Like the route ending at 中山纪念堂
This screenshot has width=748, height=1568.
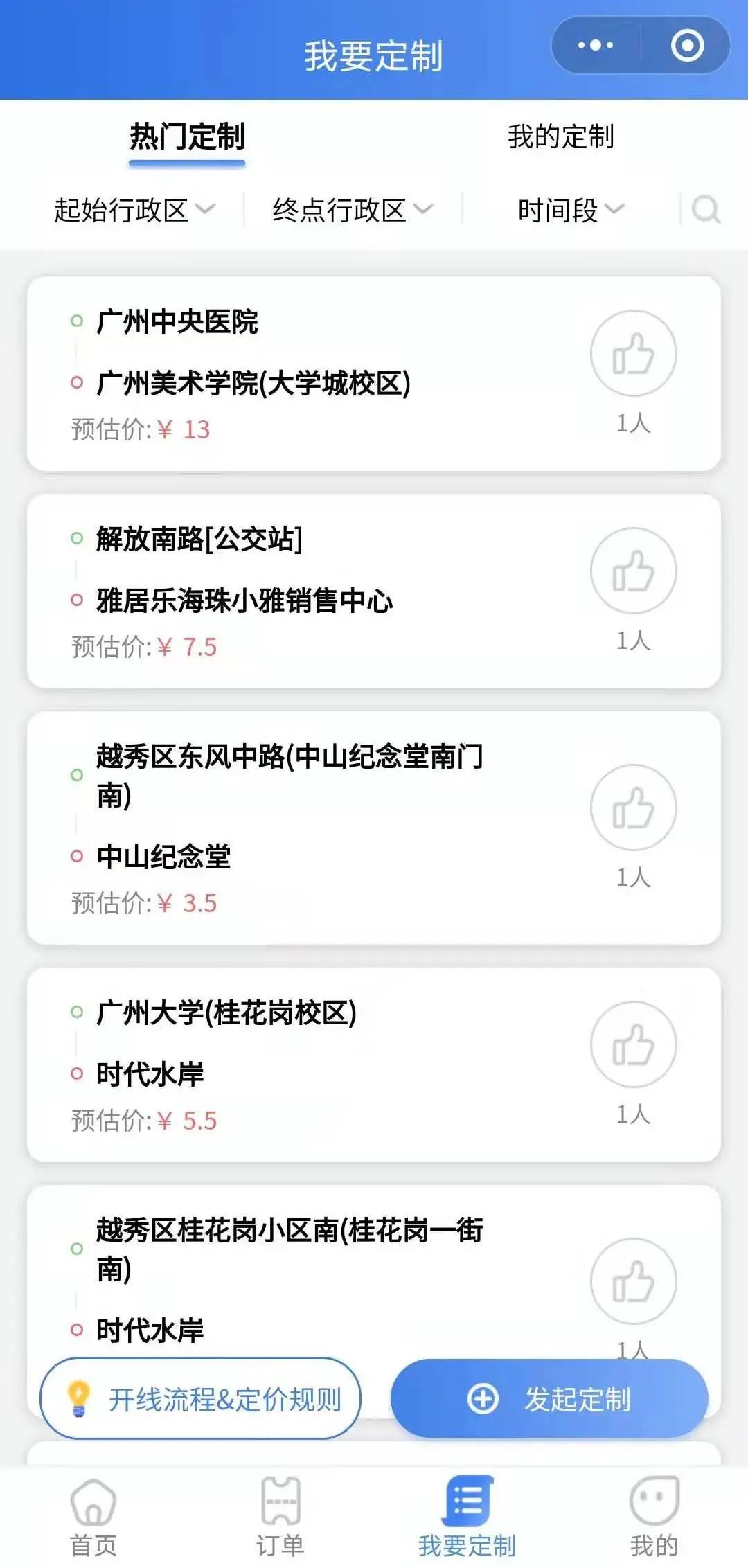(633, 808)
